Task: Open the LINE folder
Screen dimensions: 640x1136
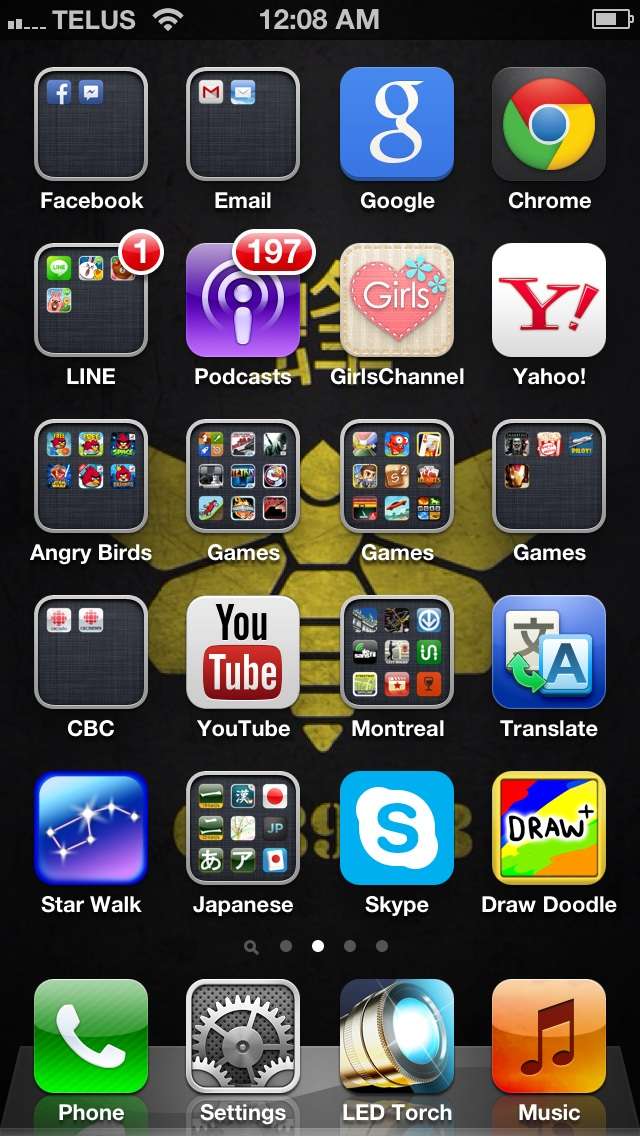Action: click(91, 300)
